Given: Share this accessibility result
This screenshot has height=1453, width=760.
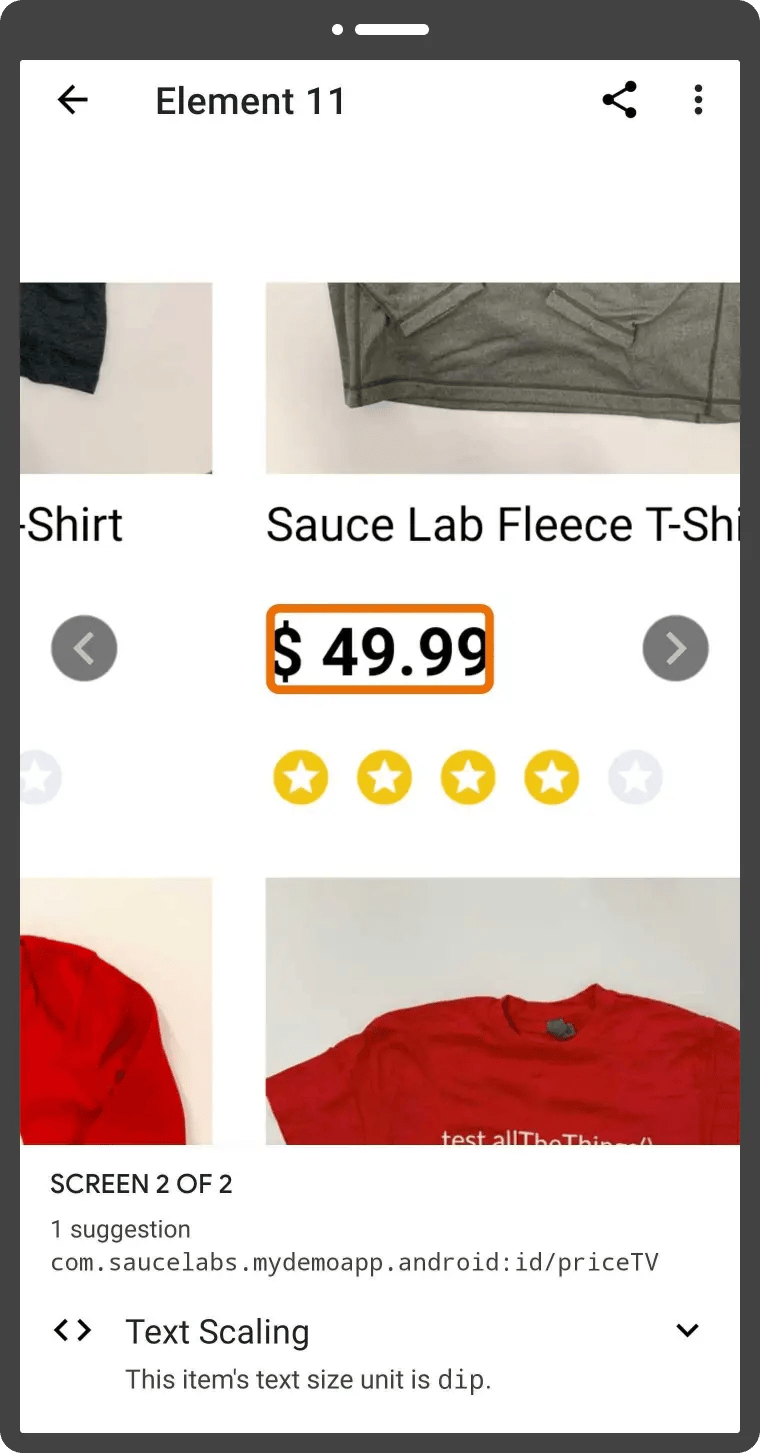Looking at the screenshot, I should 619,100.
